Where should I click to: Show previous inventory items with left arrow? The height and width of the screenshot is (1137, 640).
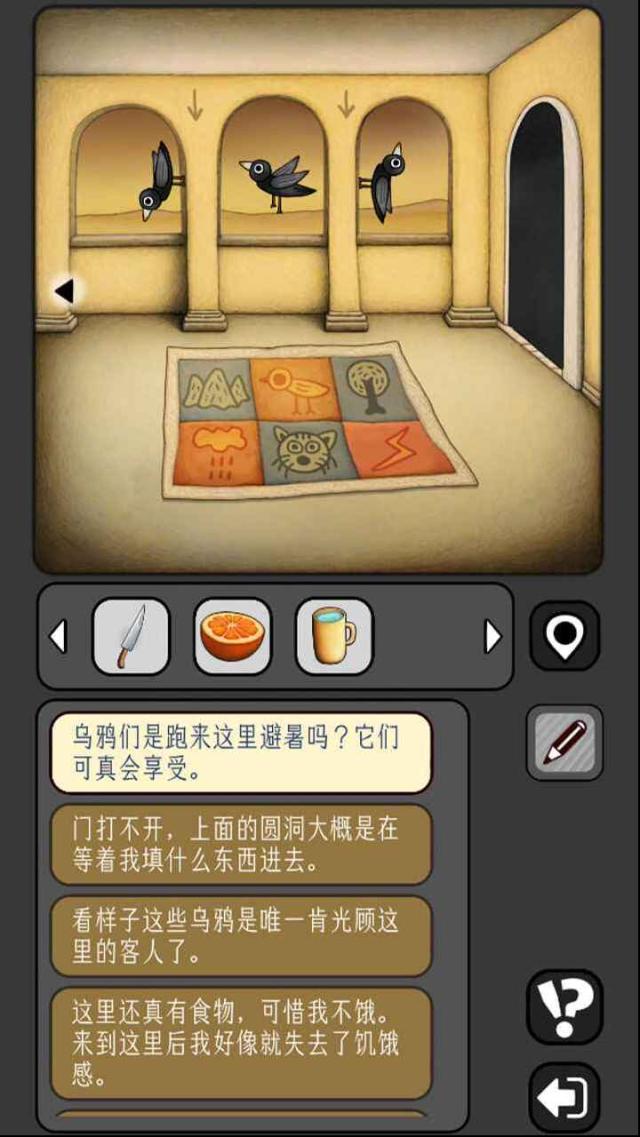[59, 636]
